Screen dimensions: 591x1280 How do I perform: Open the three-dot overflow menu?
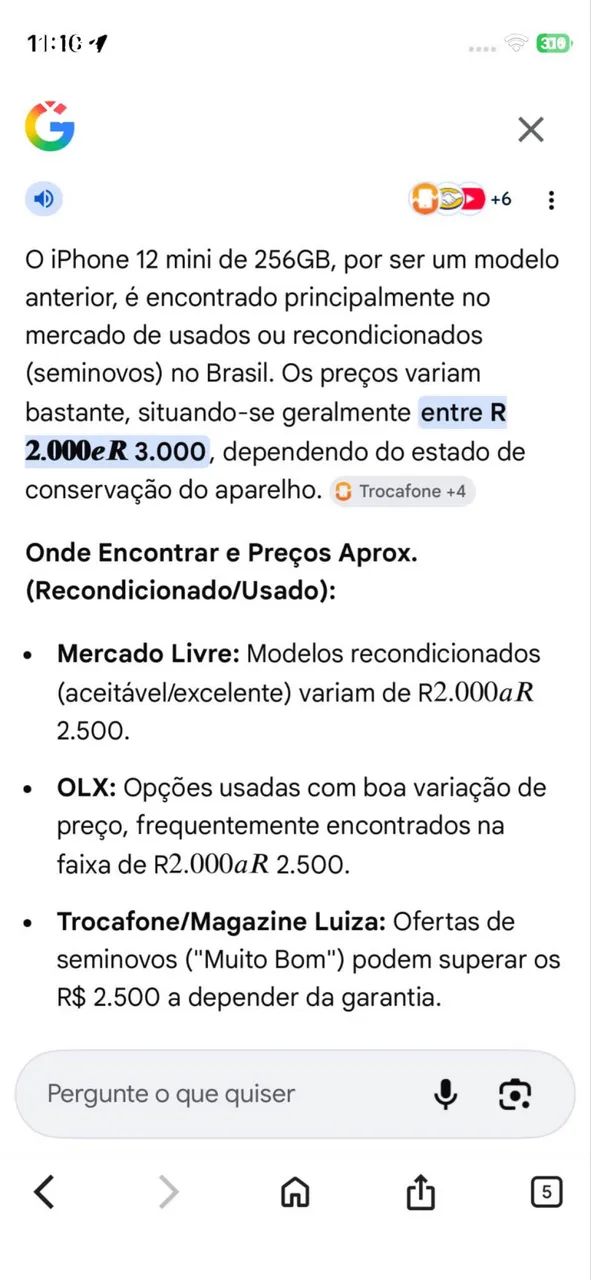coord(551,200)
